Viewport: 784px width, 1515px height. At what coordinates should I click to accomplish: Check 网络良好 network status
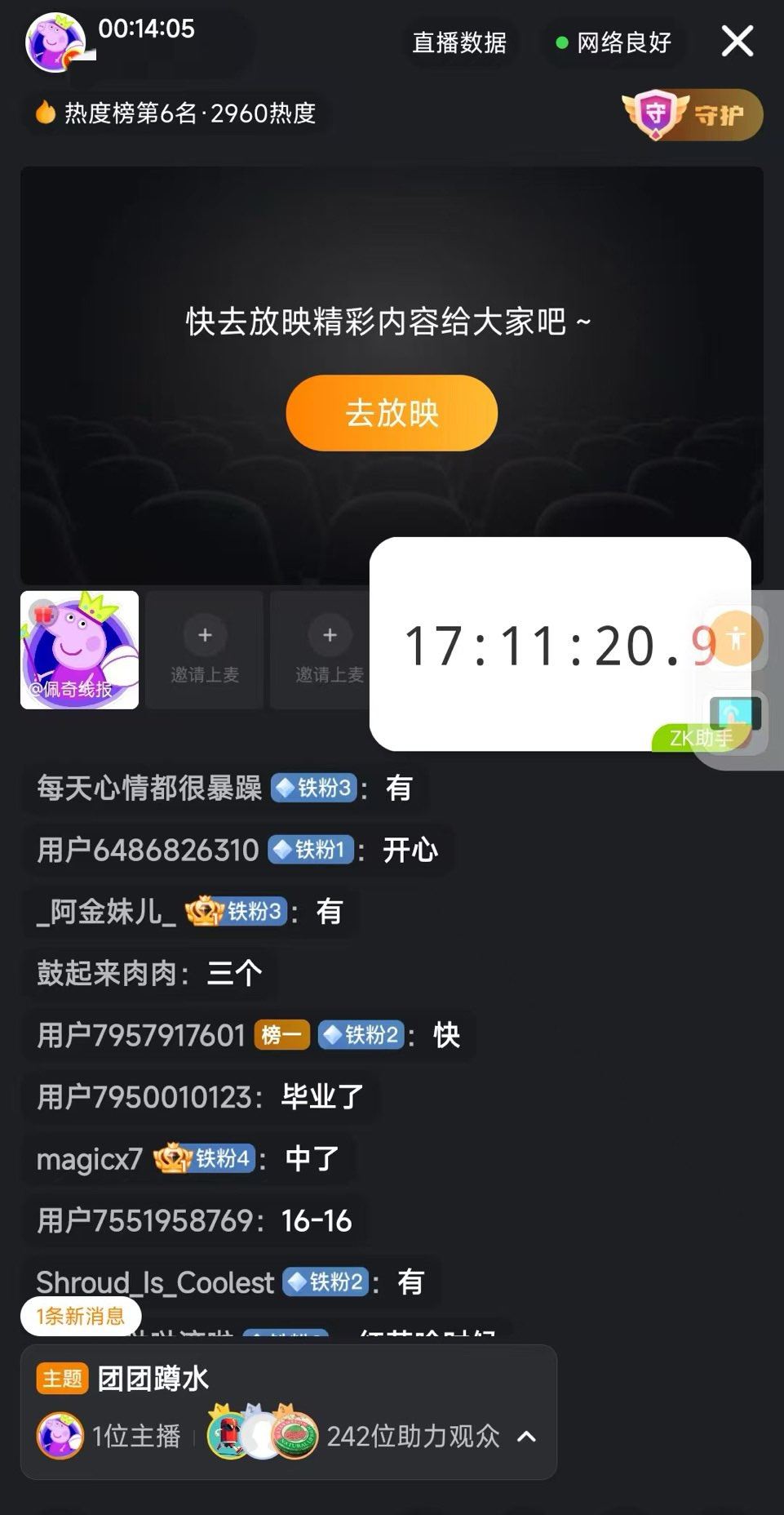tap(613, 42)
